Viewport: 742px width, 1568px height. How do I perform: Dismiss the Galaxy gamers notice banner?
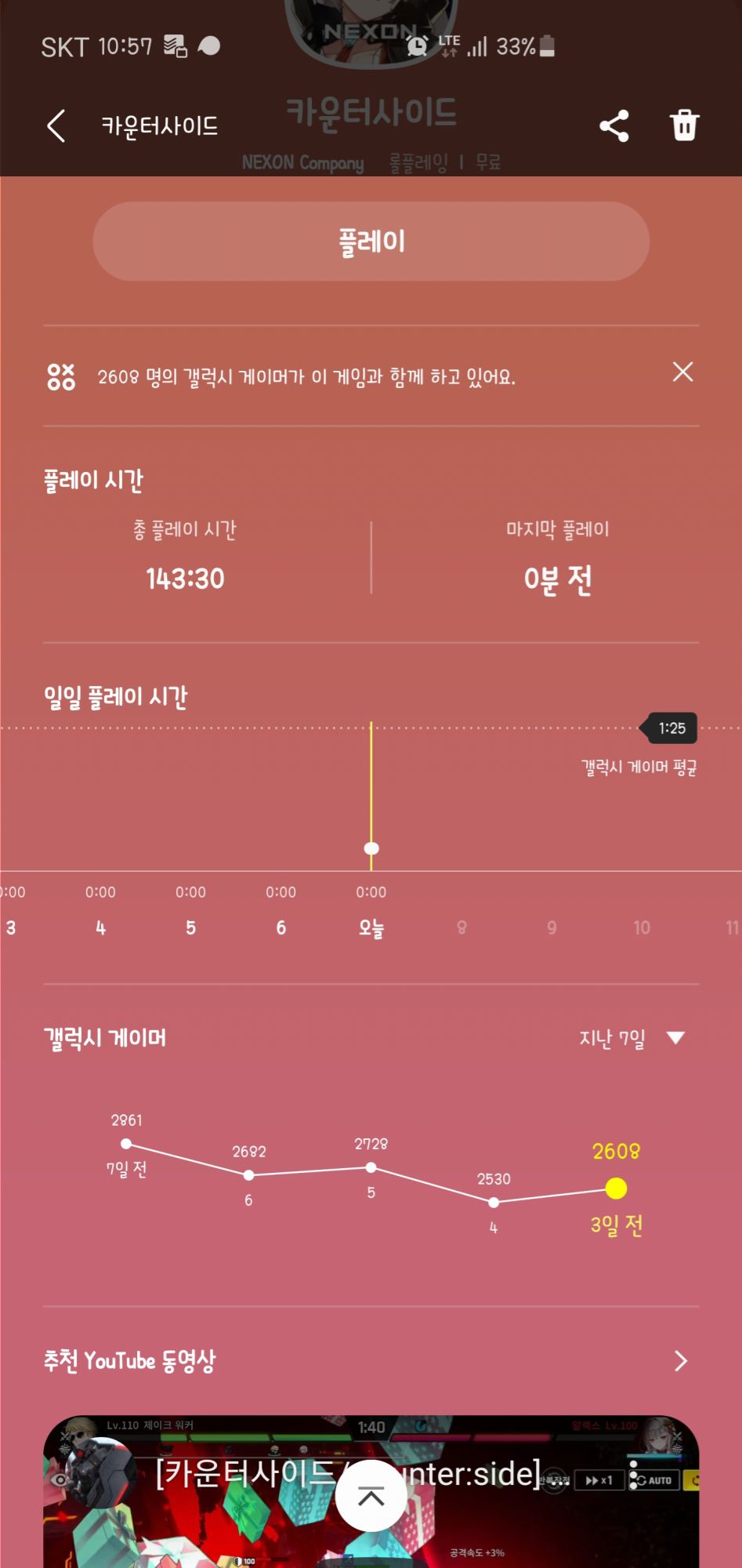coord(682,372)
